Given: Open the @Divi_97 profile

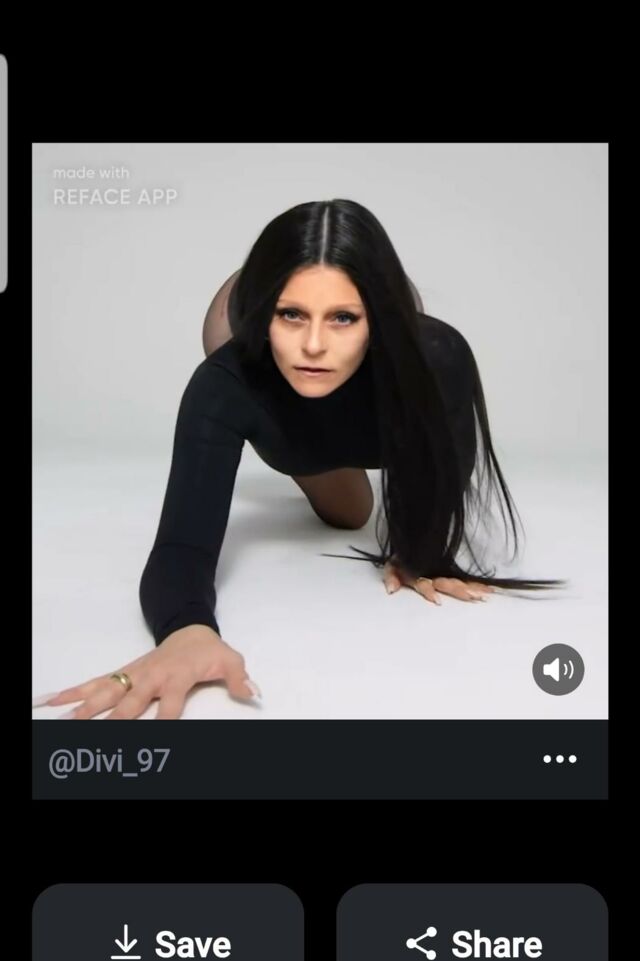Looking at the screenshot, I should point(109,761).
